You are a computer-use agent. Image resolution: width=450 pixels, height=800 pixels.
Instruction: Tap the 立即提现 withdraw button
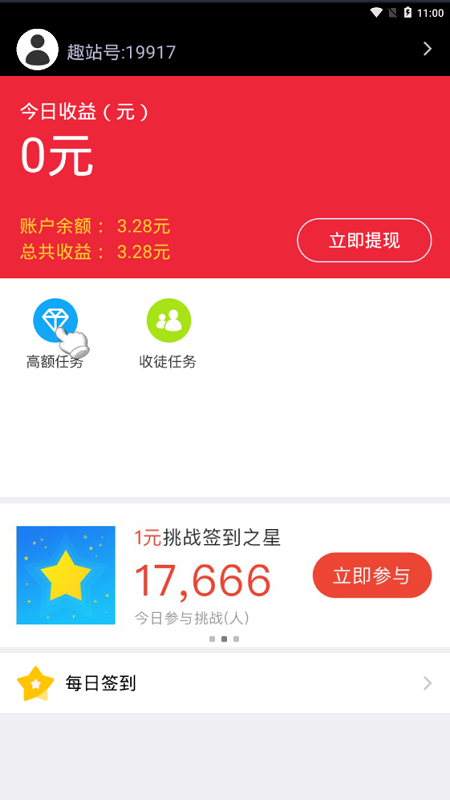tap(364, 240)
